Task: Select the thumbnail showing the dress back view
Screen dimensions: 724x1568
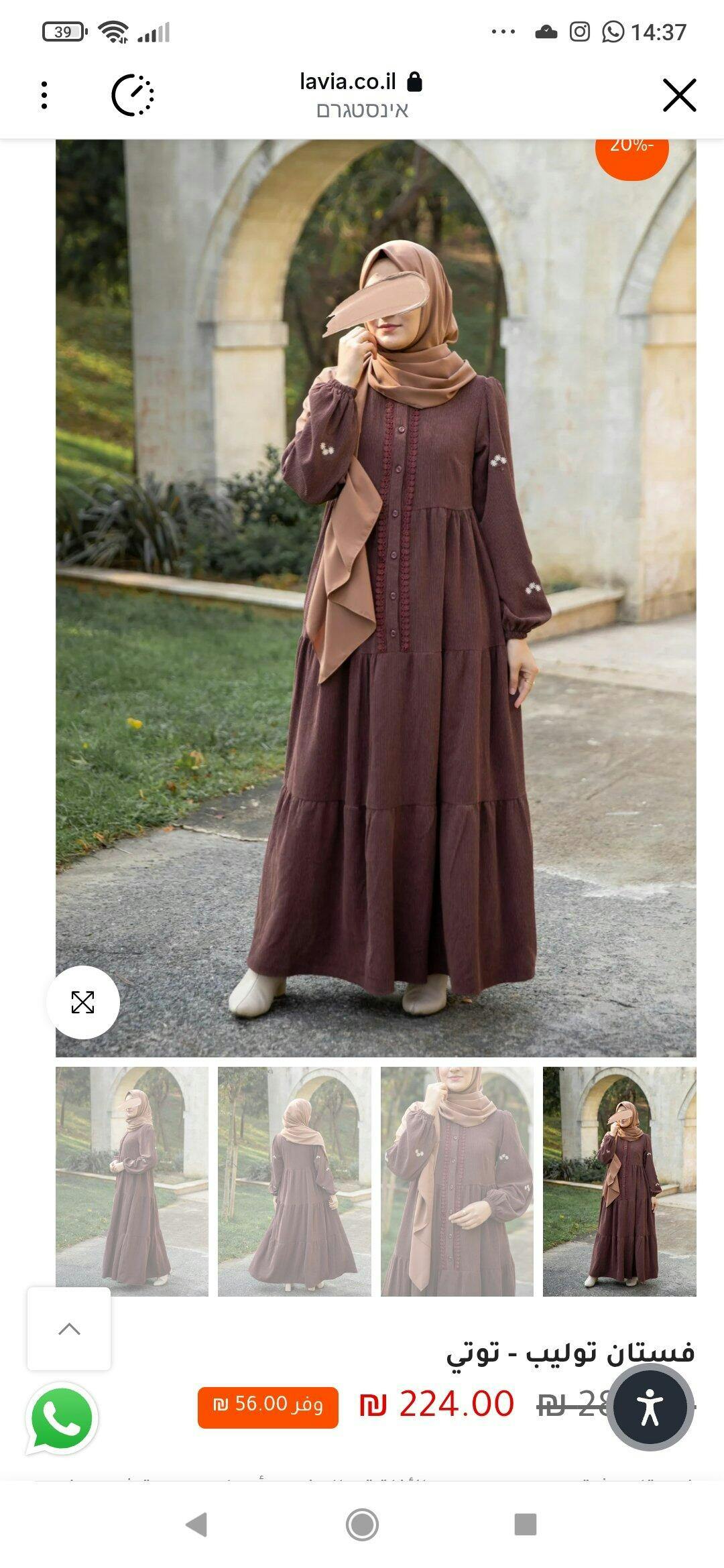Action: point(294,1181)
